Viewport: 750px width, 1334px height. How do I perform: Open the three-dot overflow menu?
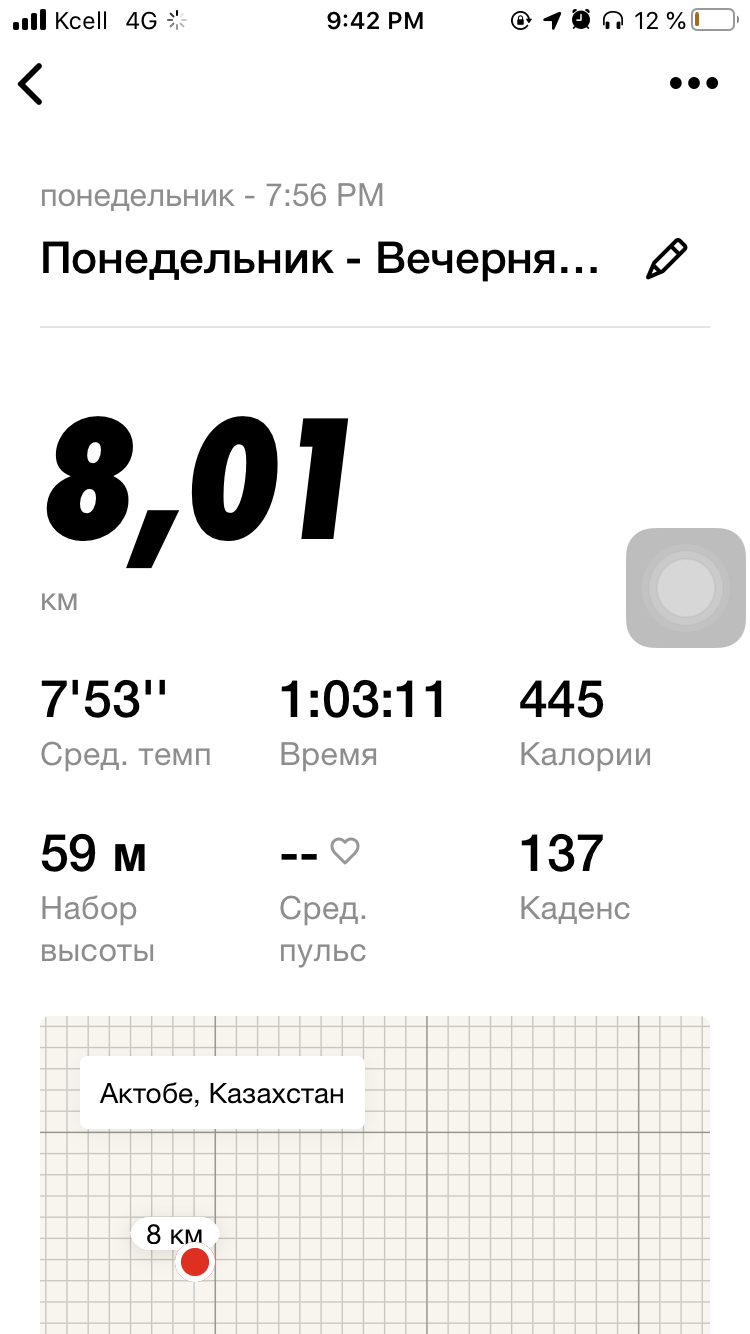click(x=693, y=84)
